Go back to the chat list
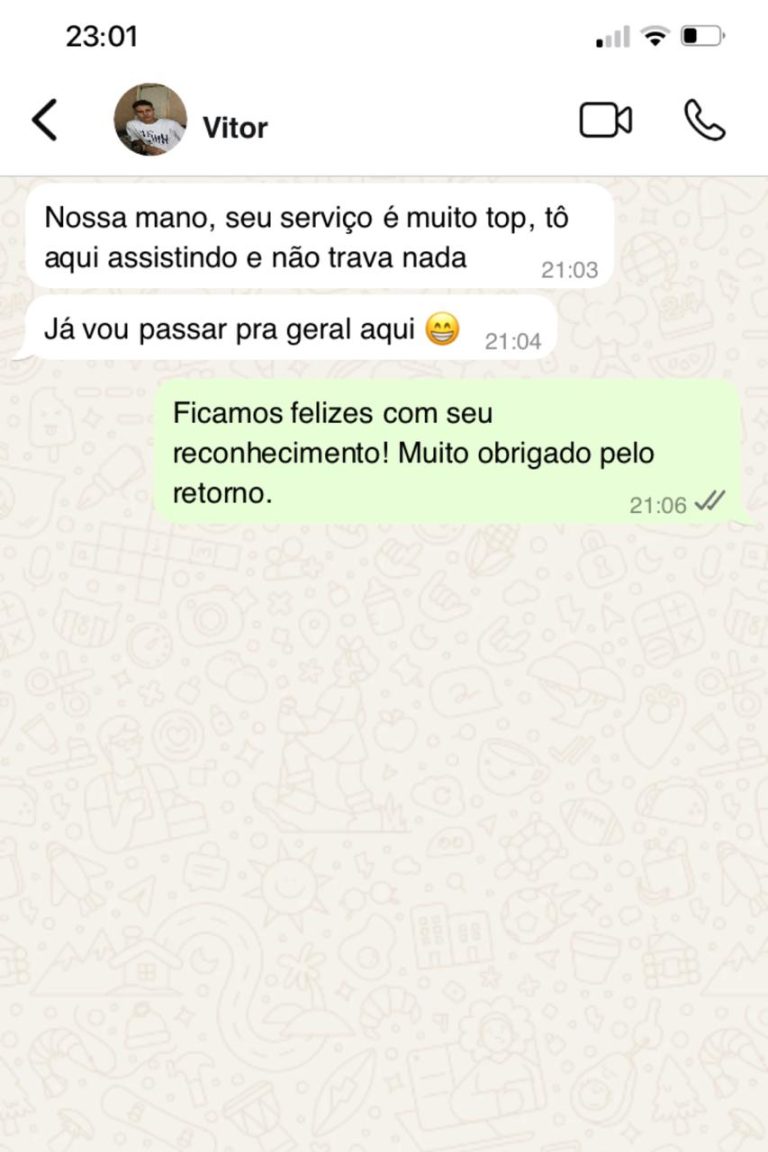The height and width of the screenshot is (1152, 768). point(45,121)
